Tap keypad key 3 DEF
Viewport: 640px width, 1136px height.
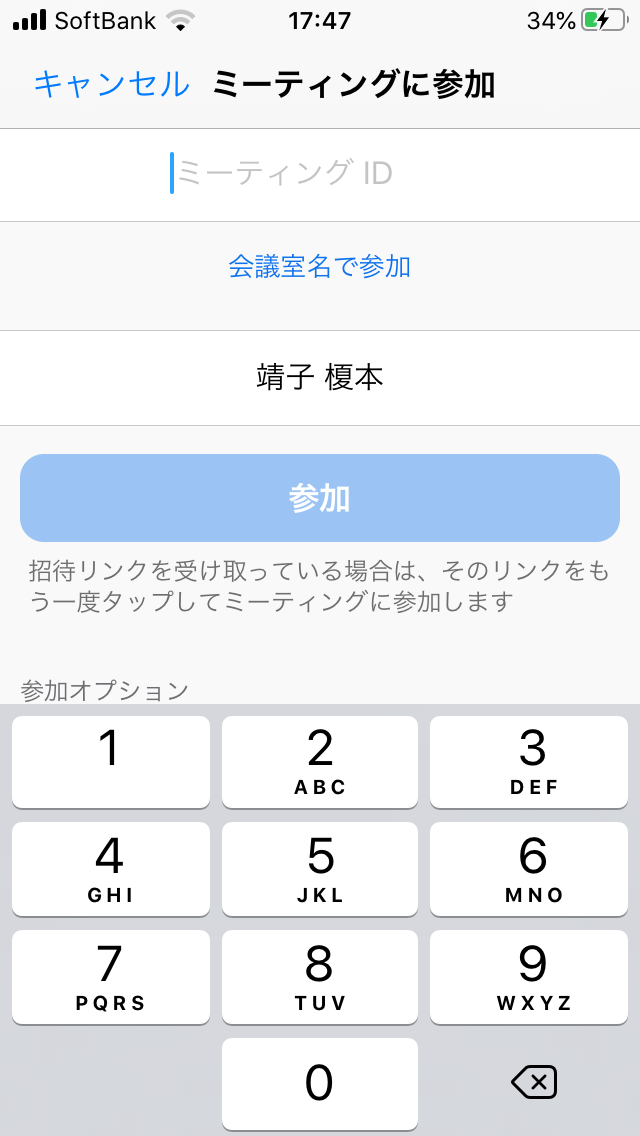533,761
